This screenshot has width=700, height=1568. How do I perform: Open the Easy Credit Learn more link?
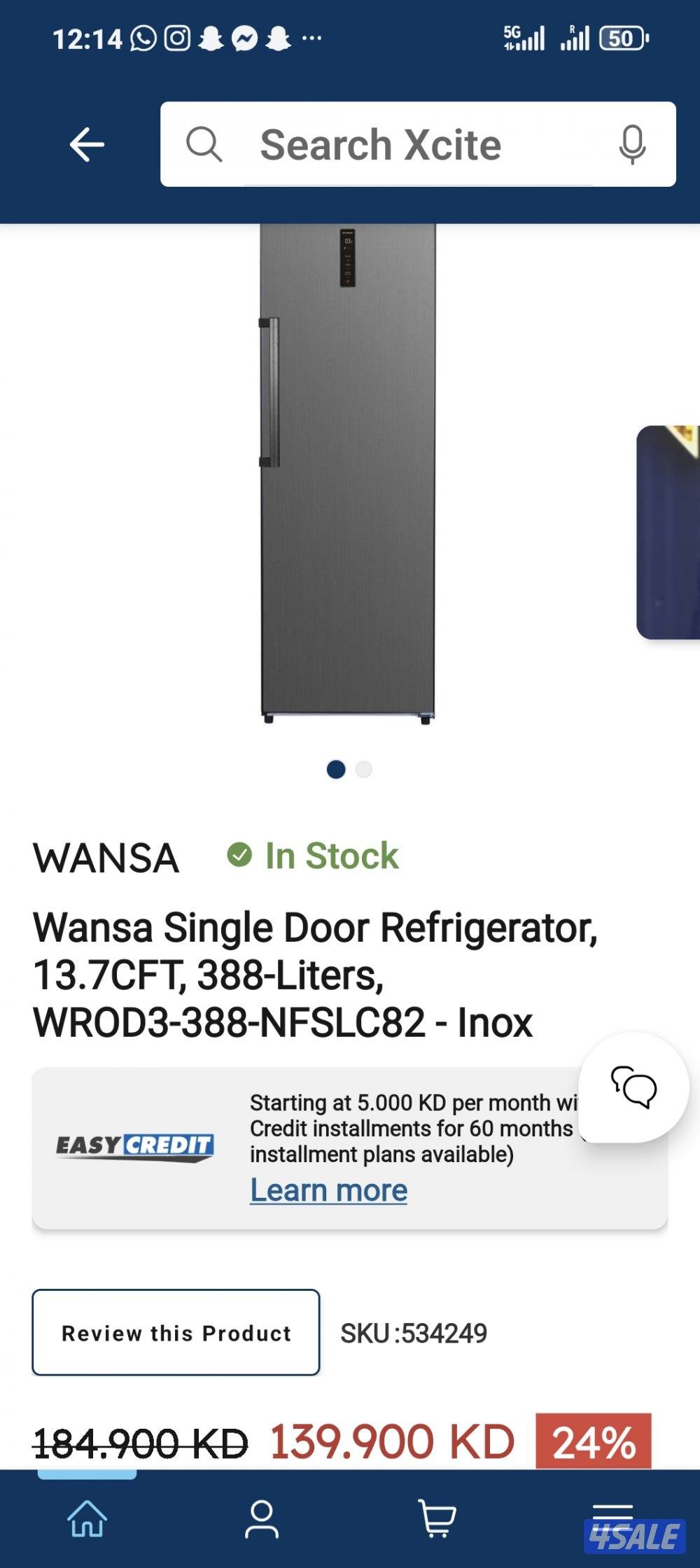point(328,1190)
